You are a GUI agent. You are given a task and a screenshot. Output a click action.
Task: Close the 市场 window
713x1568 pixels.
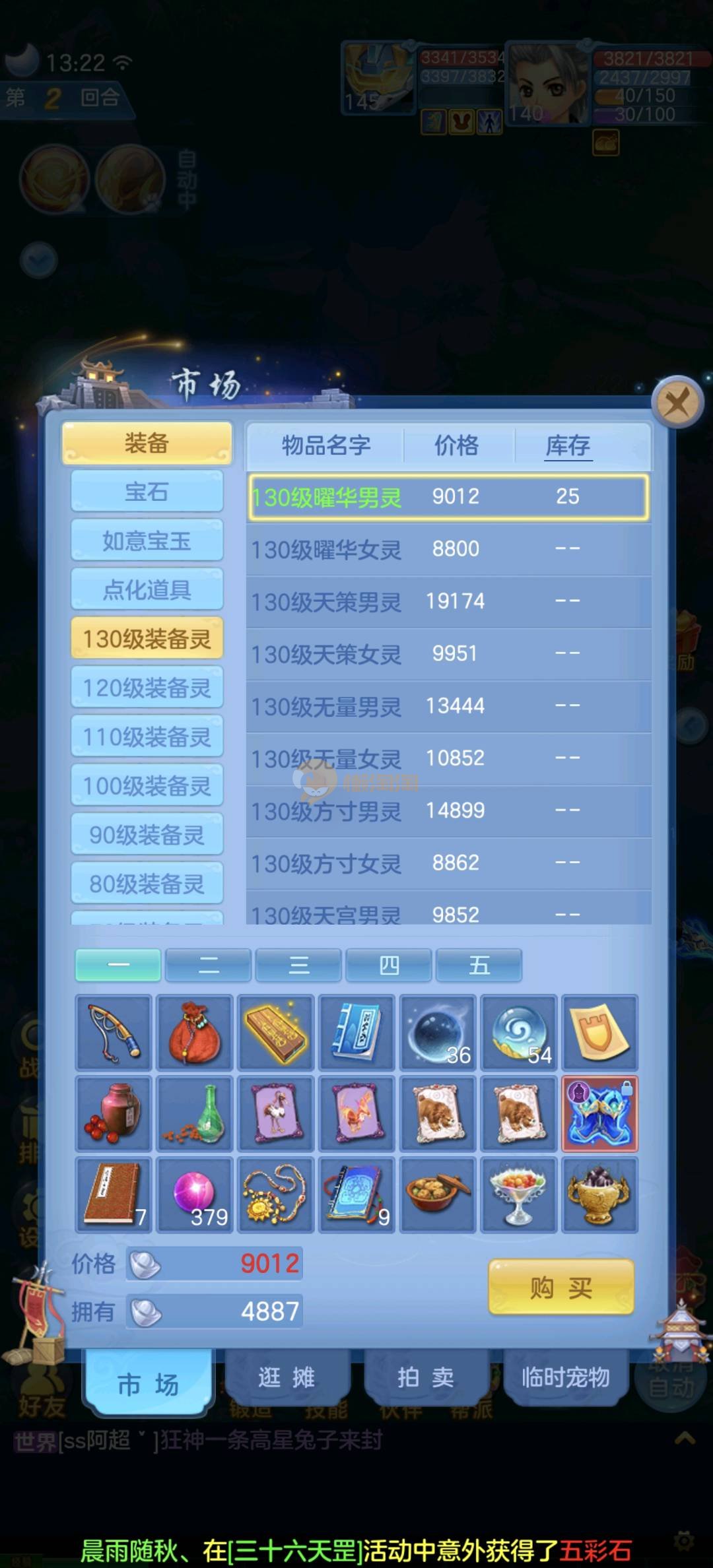(677, 401)
